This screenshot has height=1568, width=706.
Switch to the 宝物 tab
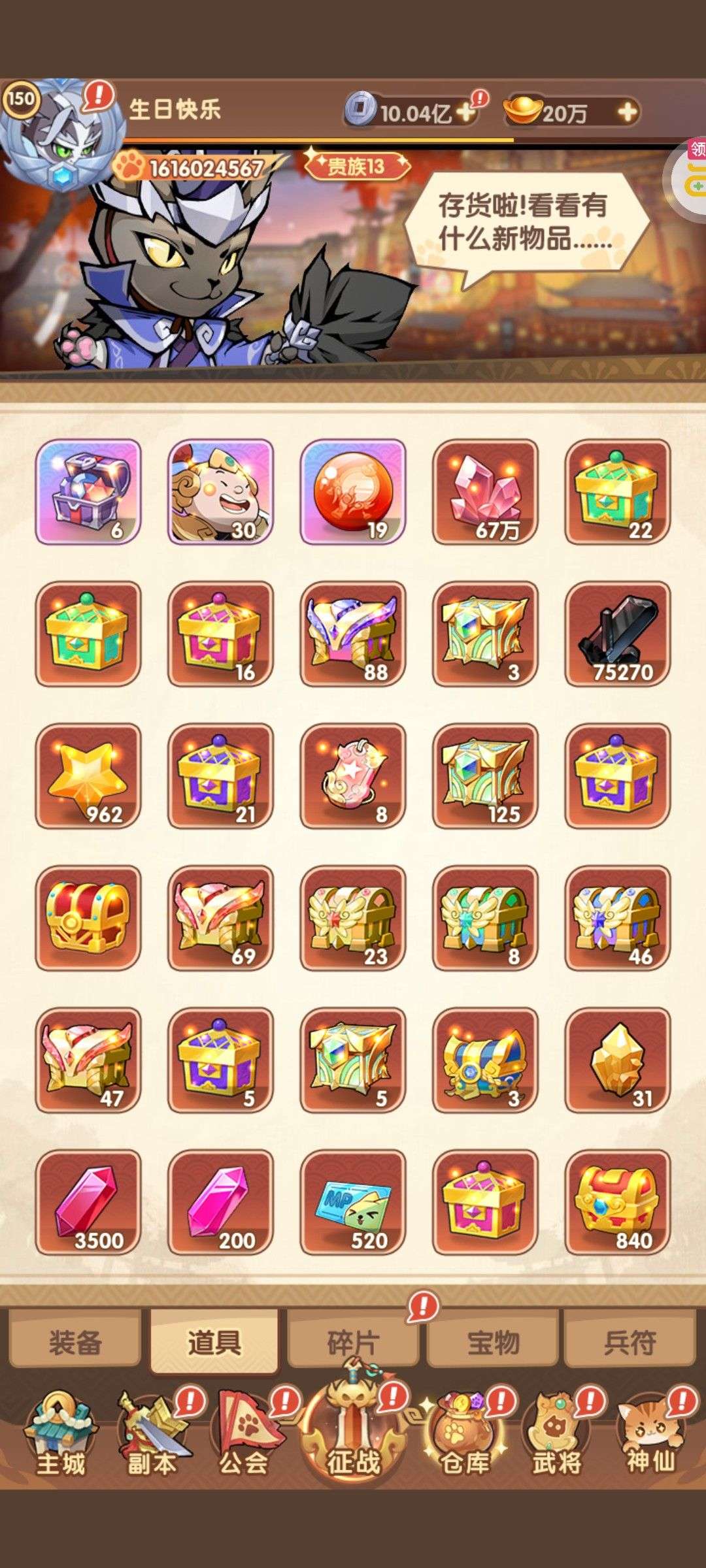[493, 1343]
